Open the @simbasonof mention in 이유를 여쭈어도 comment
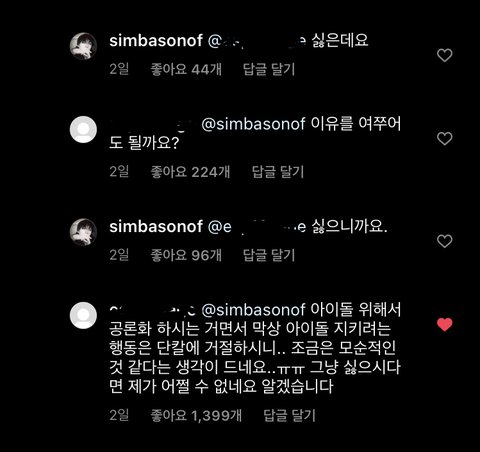 pos(253,124)
